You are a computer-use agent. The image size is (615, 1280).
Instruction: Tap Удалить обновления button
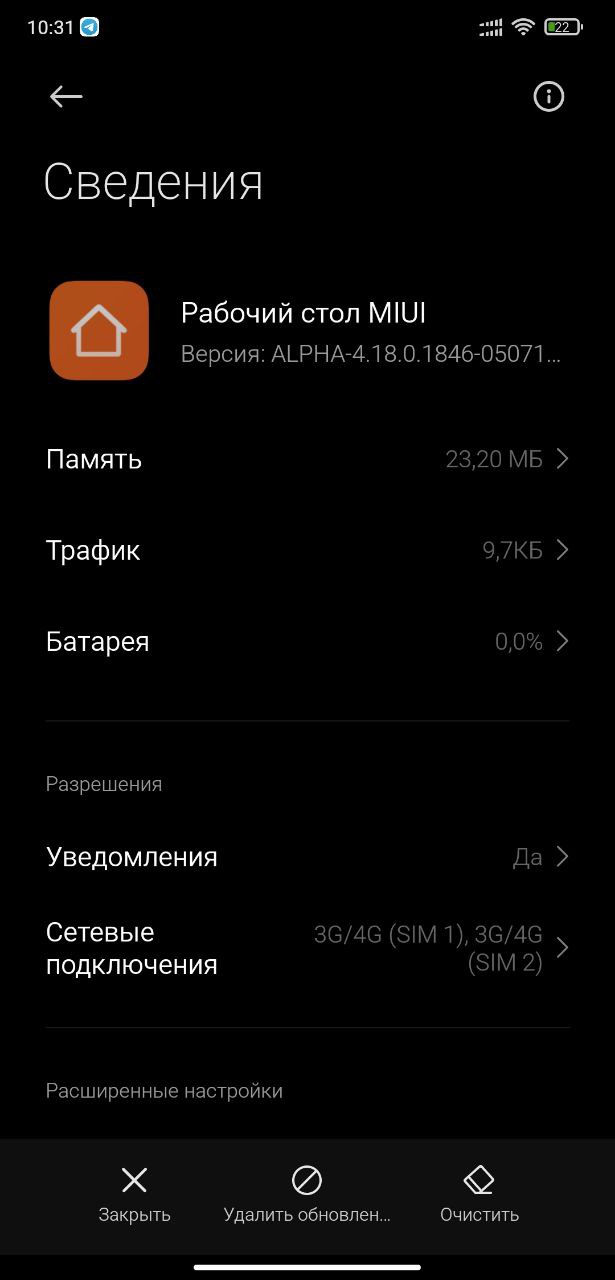[307, 1195]
